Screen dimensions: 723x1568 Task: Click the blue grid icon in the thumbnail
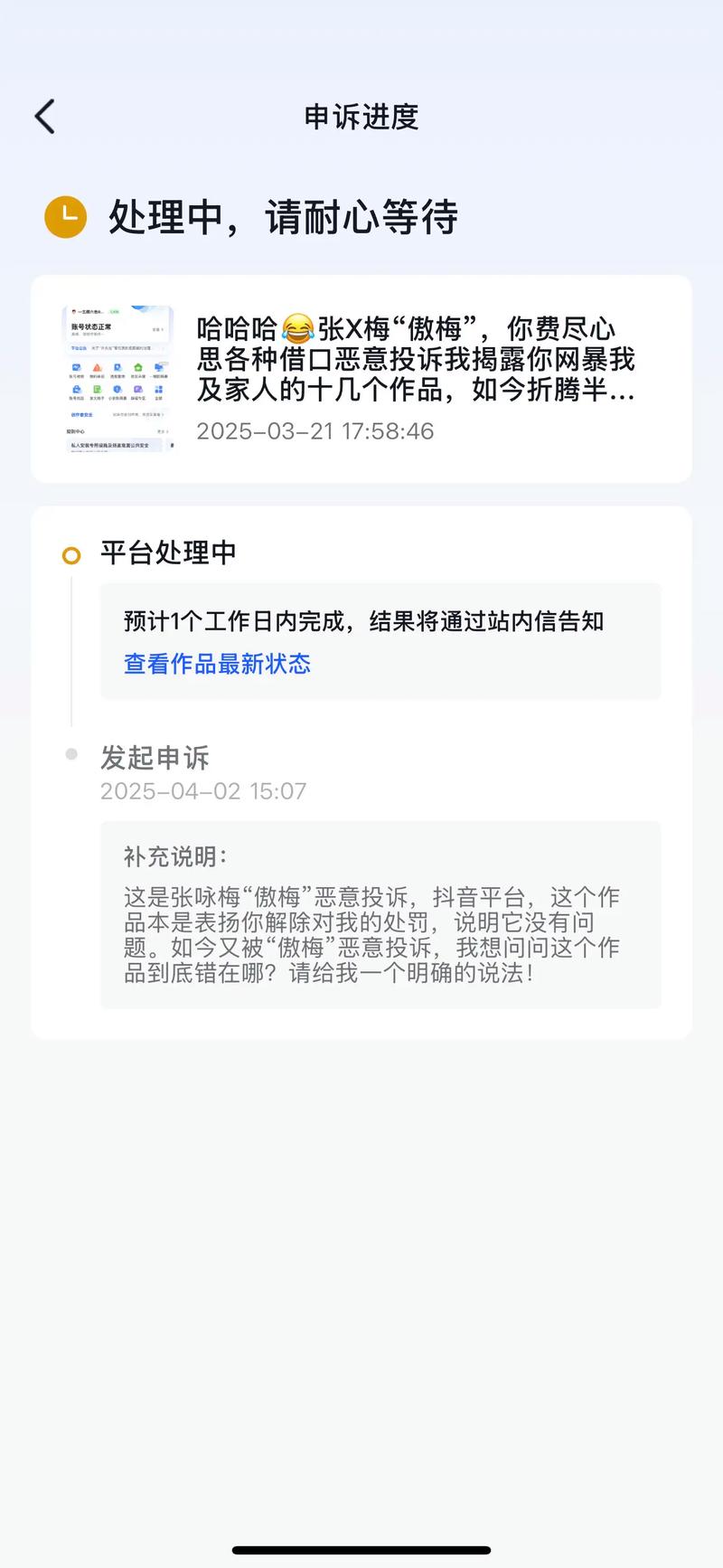pos(158,389)
